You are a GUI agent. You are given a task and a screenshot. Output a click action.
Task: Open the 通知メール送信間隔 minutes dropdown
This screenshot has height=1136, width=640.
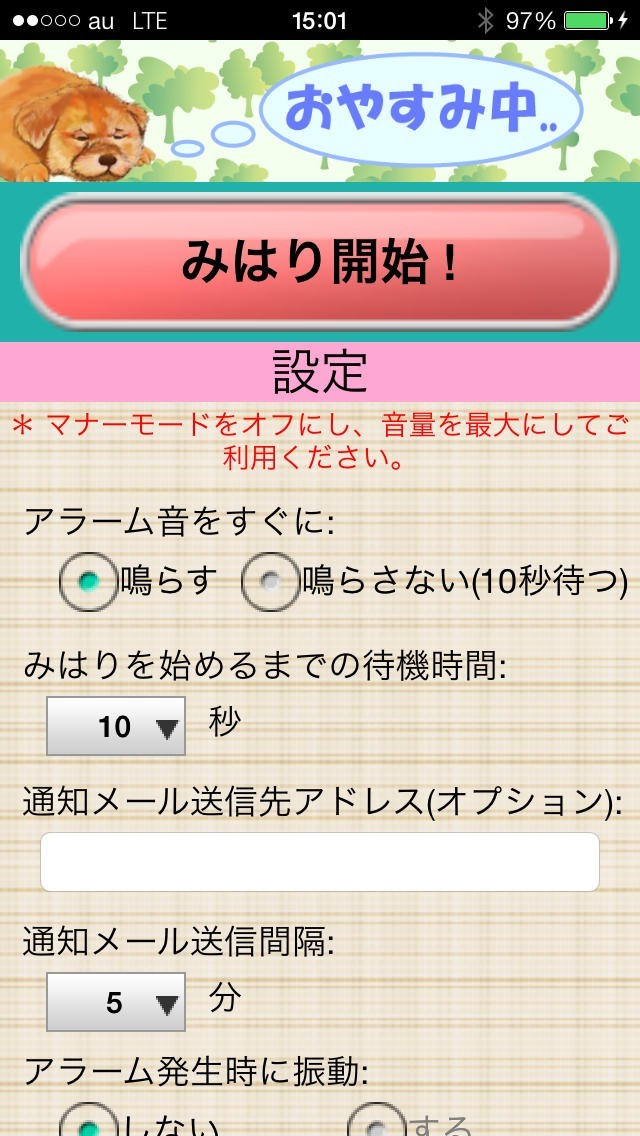(x=116, y=1001)
